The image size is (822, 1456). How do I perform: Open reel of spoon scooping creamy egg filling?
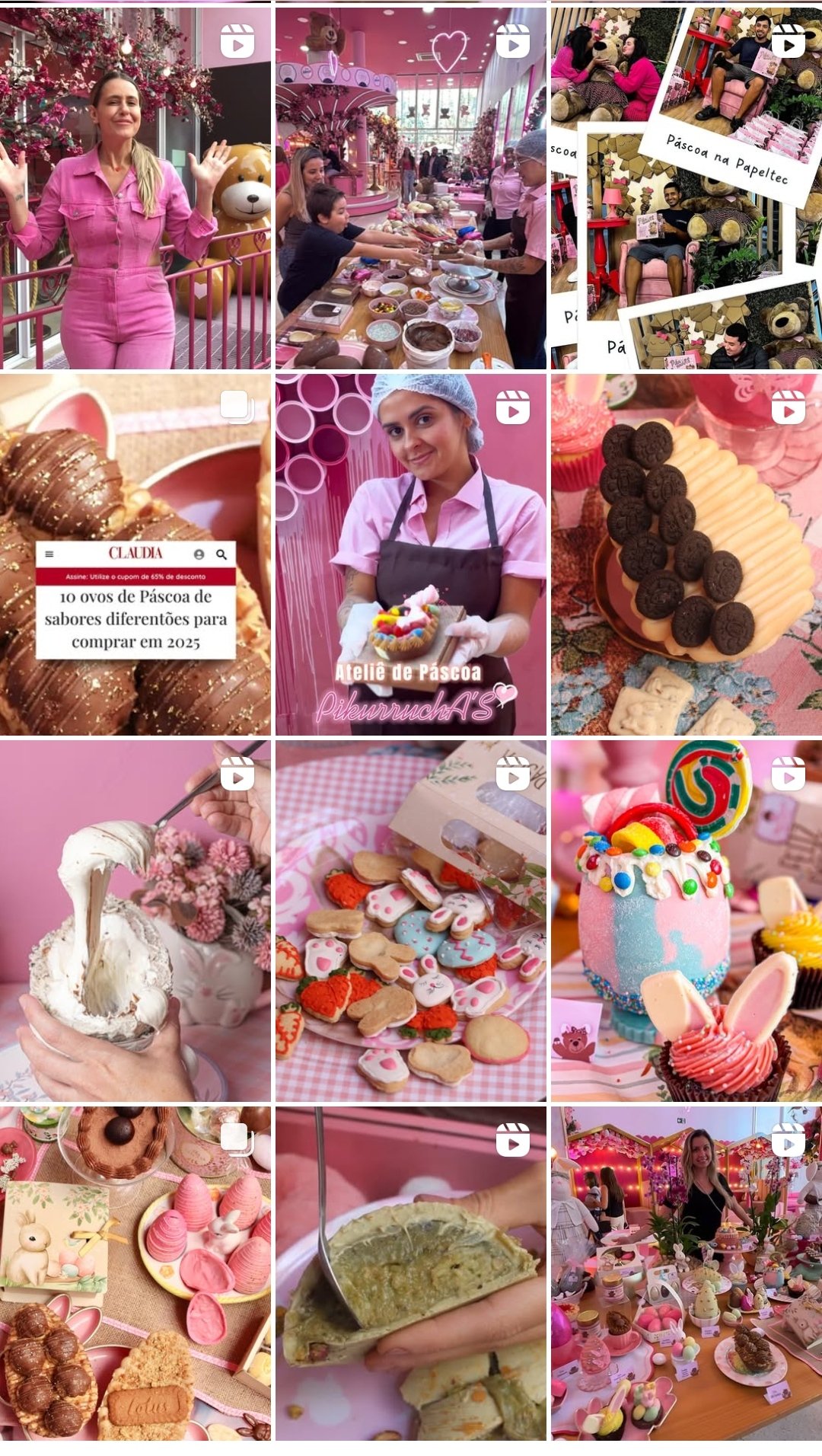click(135, 920)
